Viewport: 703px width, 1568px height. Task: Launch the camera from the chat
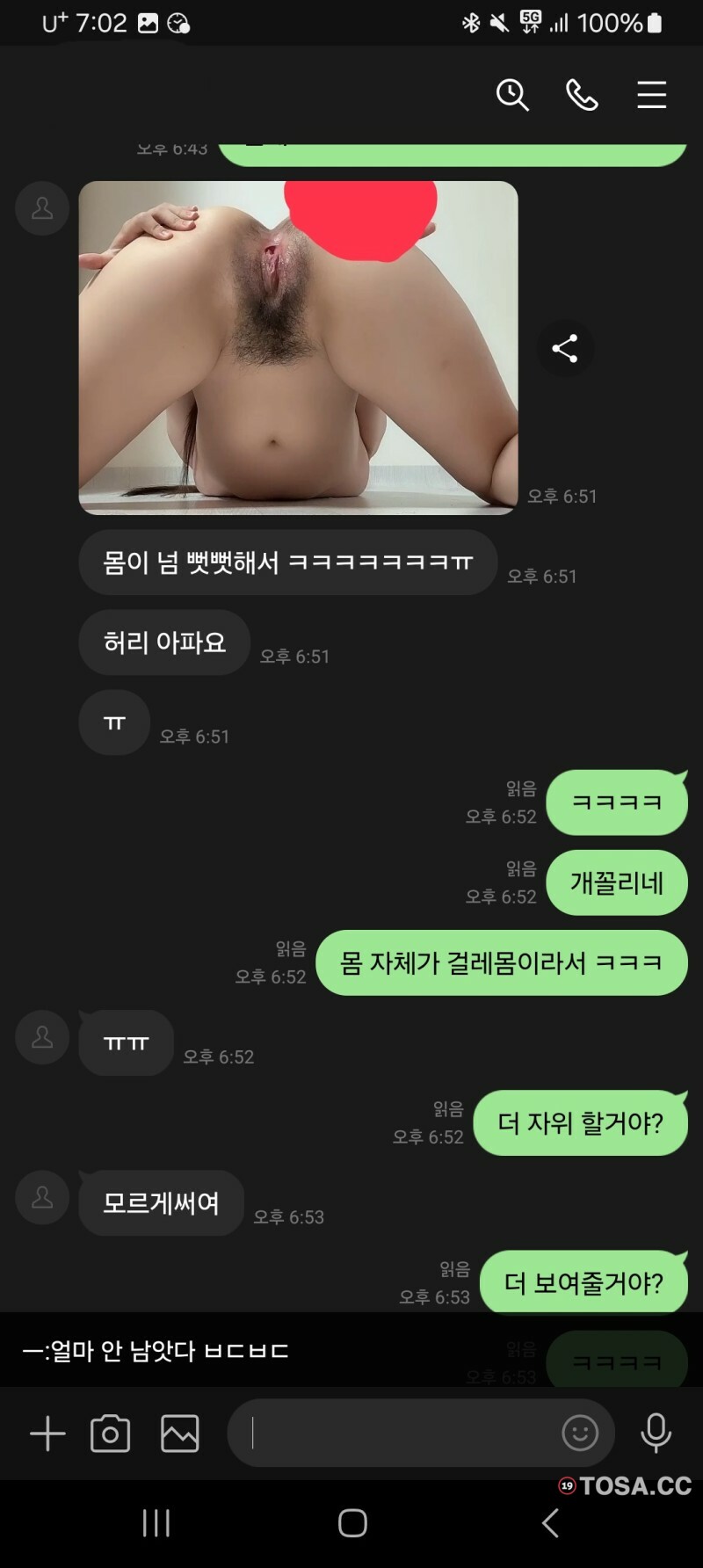tap(110, 1434)
